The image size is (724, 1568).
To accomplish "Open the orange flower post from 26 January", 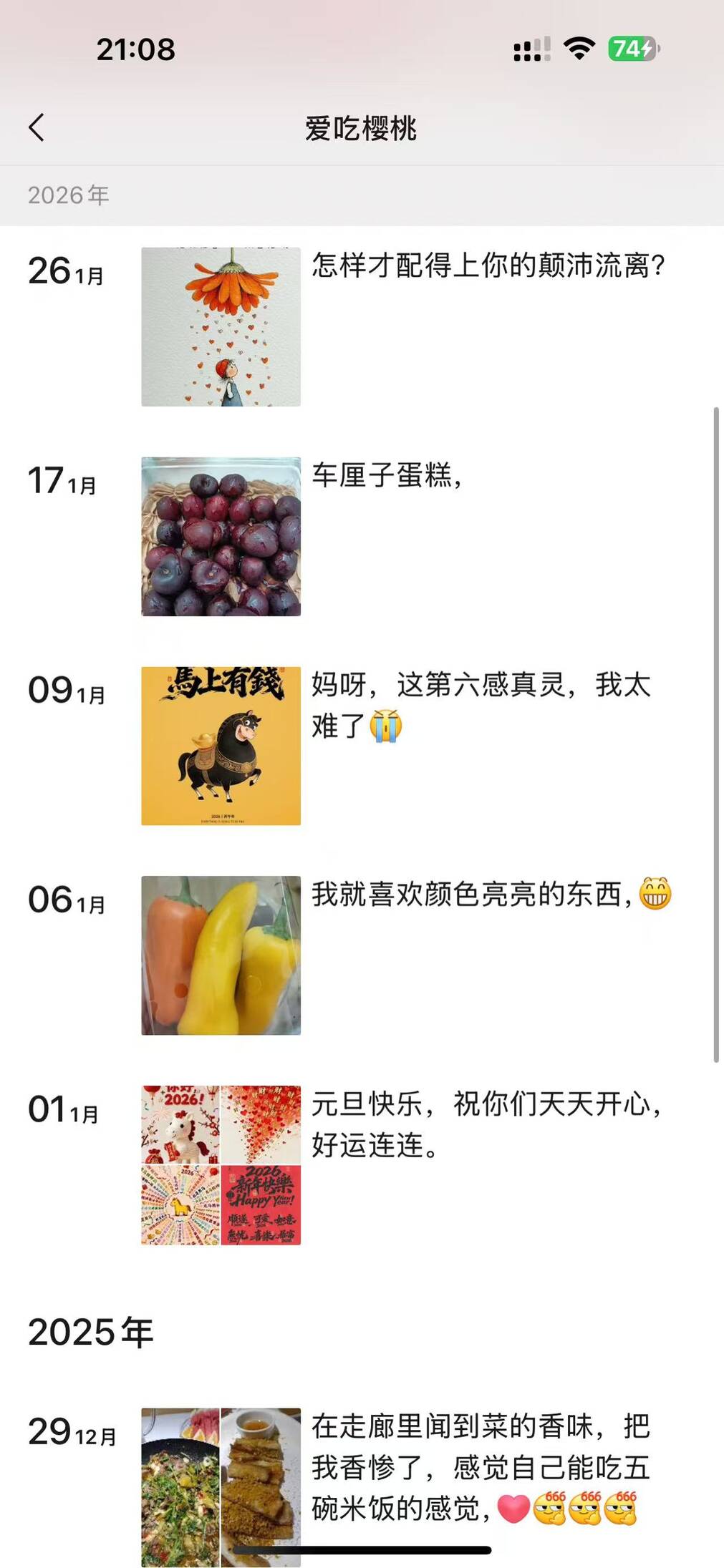I will tap(221, 327).
